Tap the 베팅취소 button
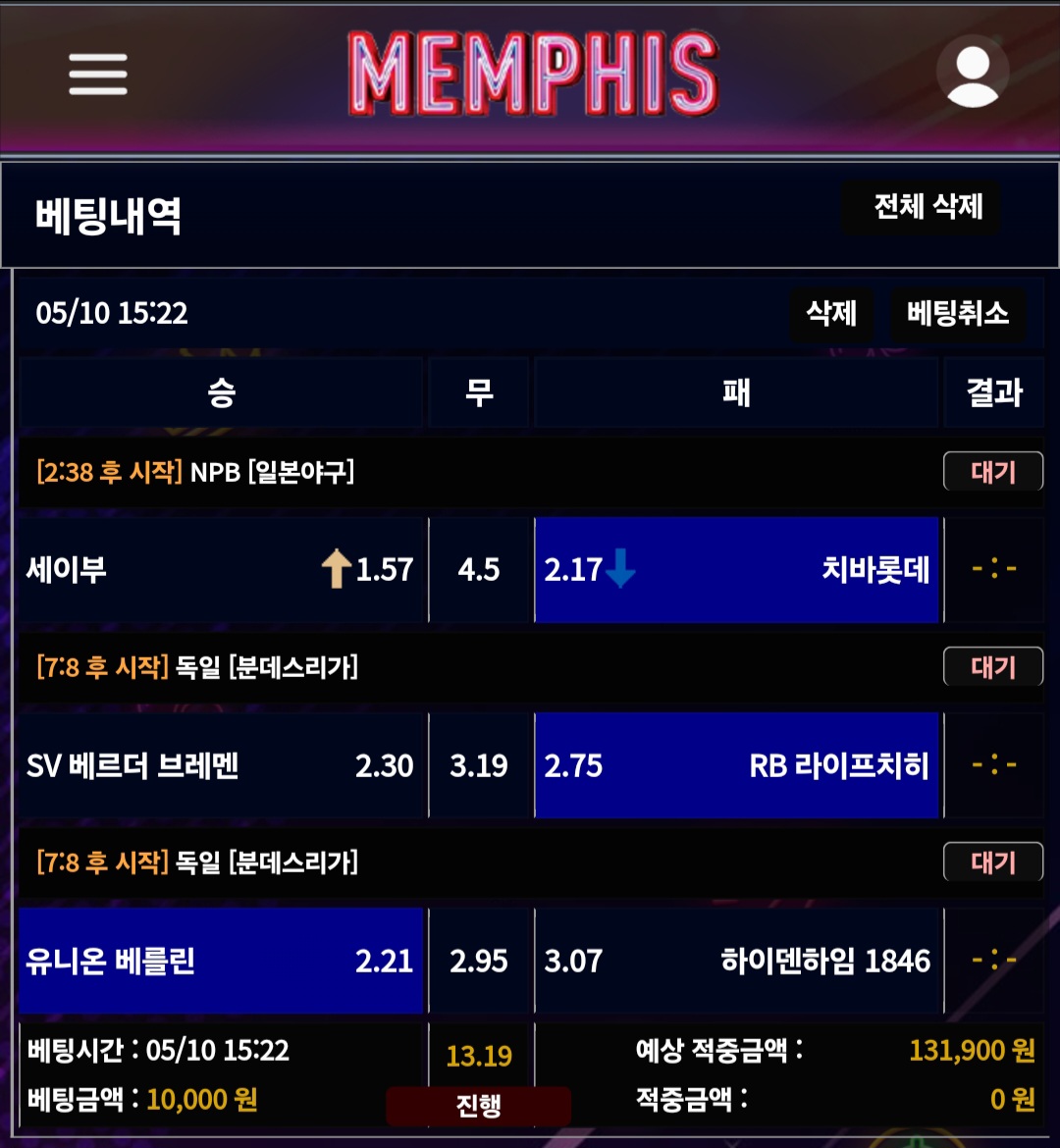 [x=957, y=314]
